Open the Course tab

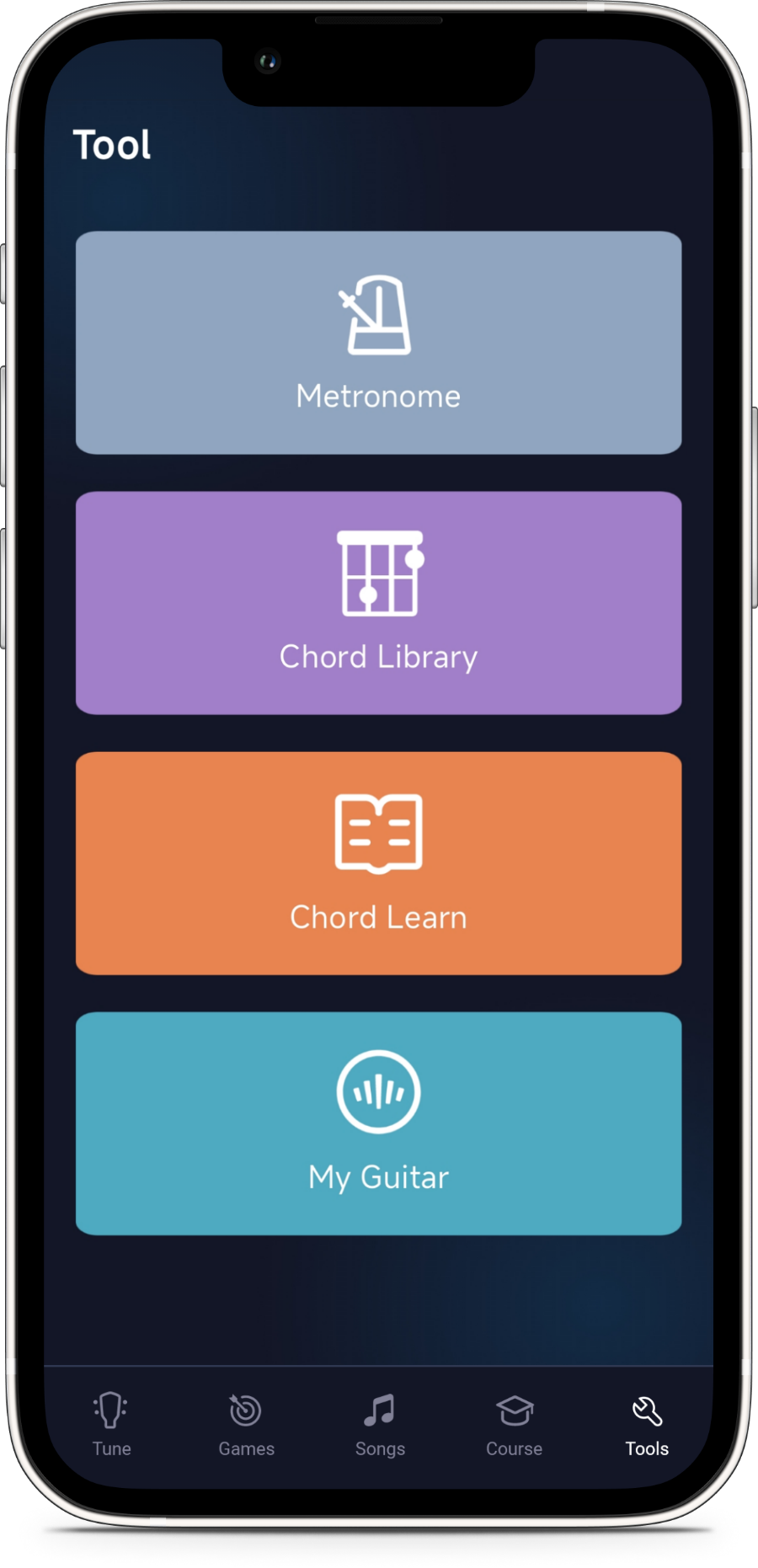coord(514,1425)
